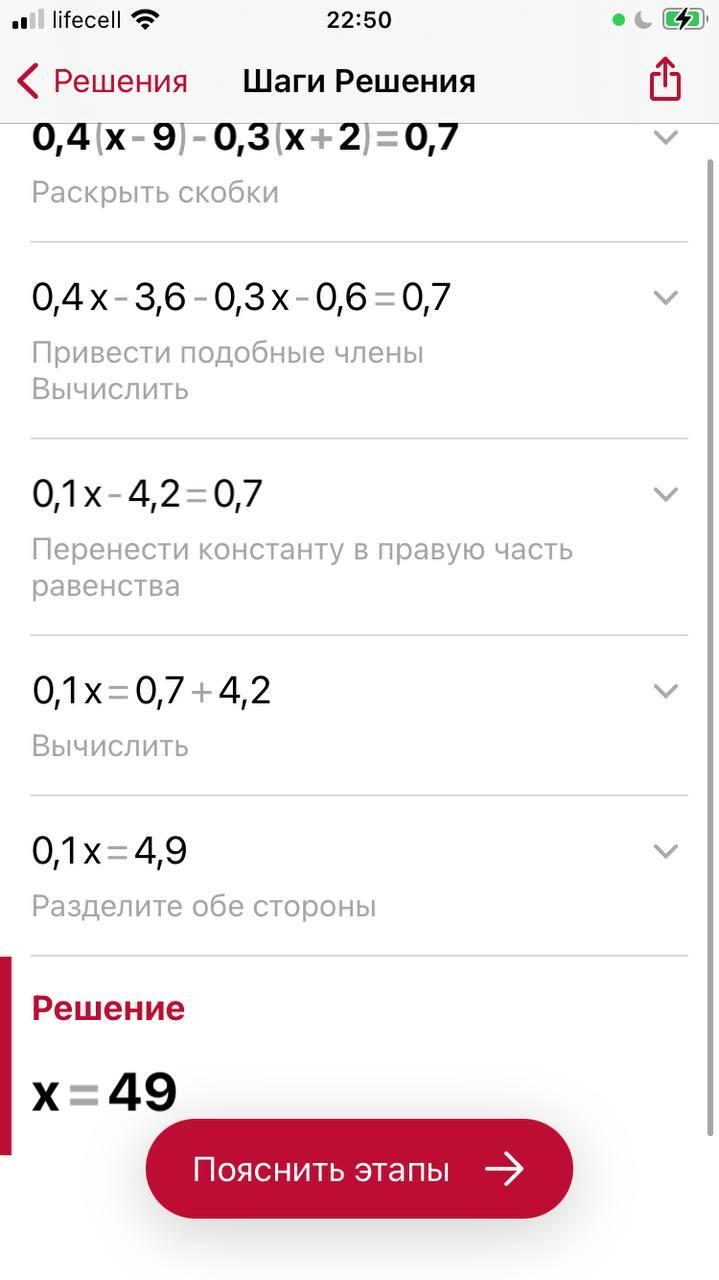Expand the 0,4x-3,6-0,3x-0,6=0,7 step
Screen dimensions: 719x1280
[x=665, y=297]
